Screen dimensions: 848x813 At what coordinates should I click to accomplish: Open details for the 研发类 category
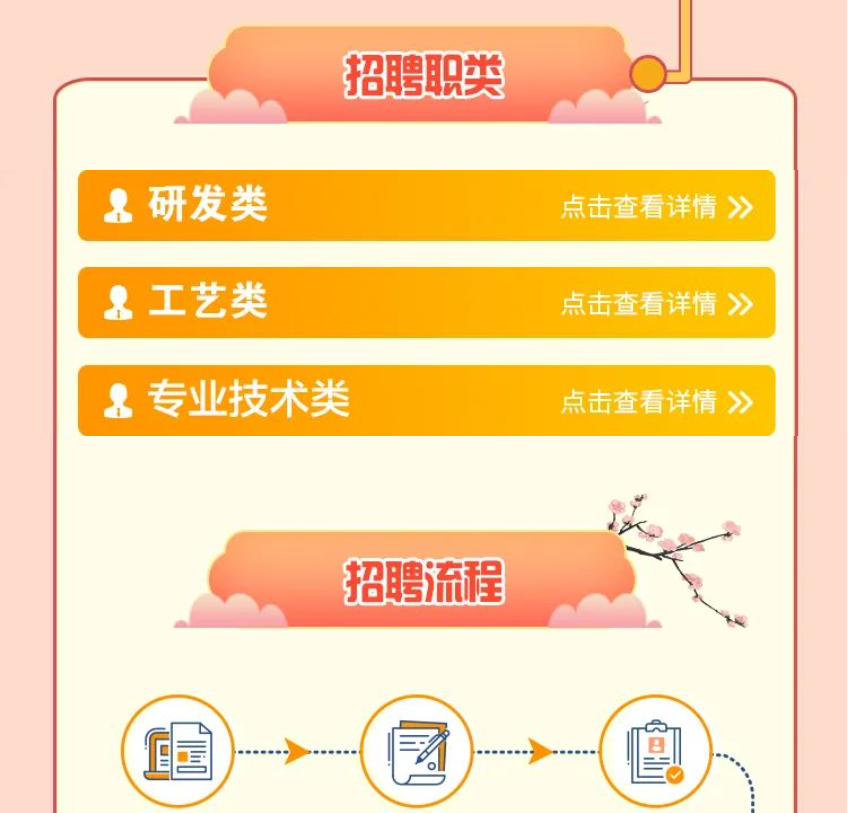coord(655,207)
